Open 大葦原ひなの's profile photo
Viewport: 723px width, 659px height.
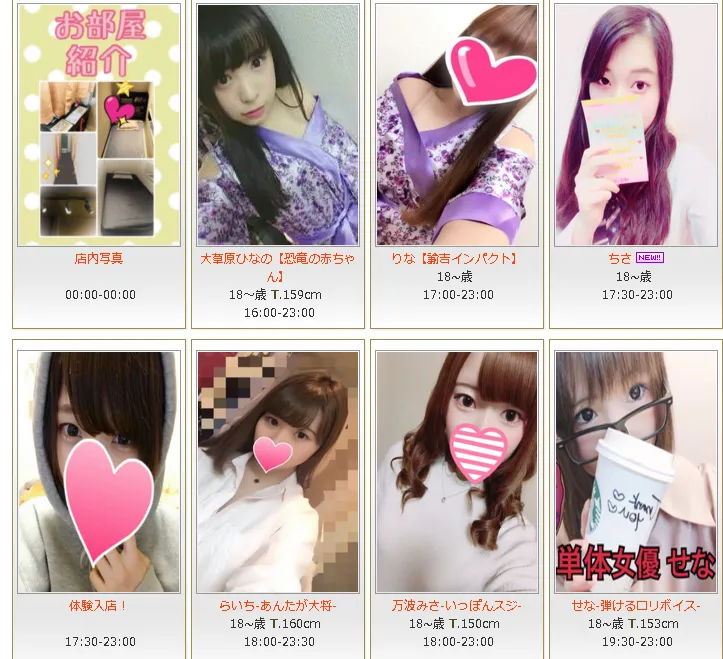pos(278,125)
